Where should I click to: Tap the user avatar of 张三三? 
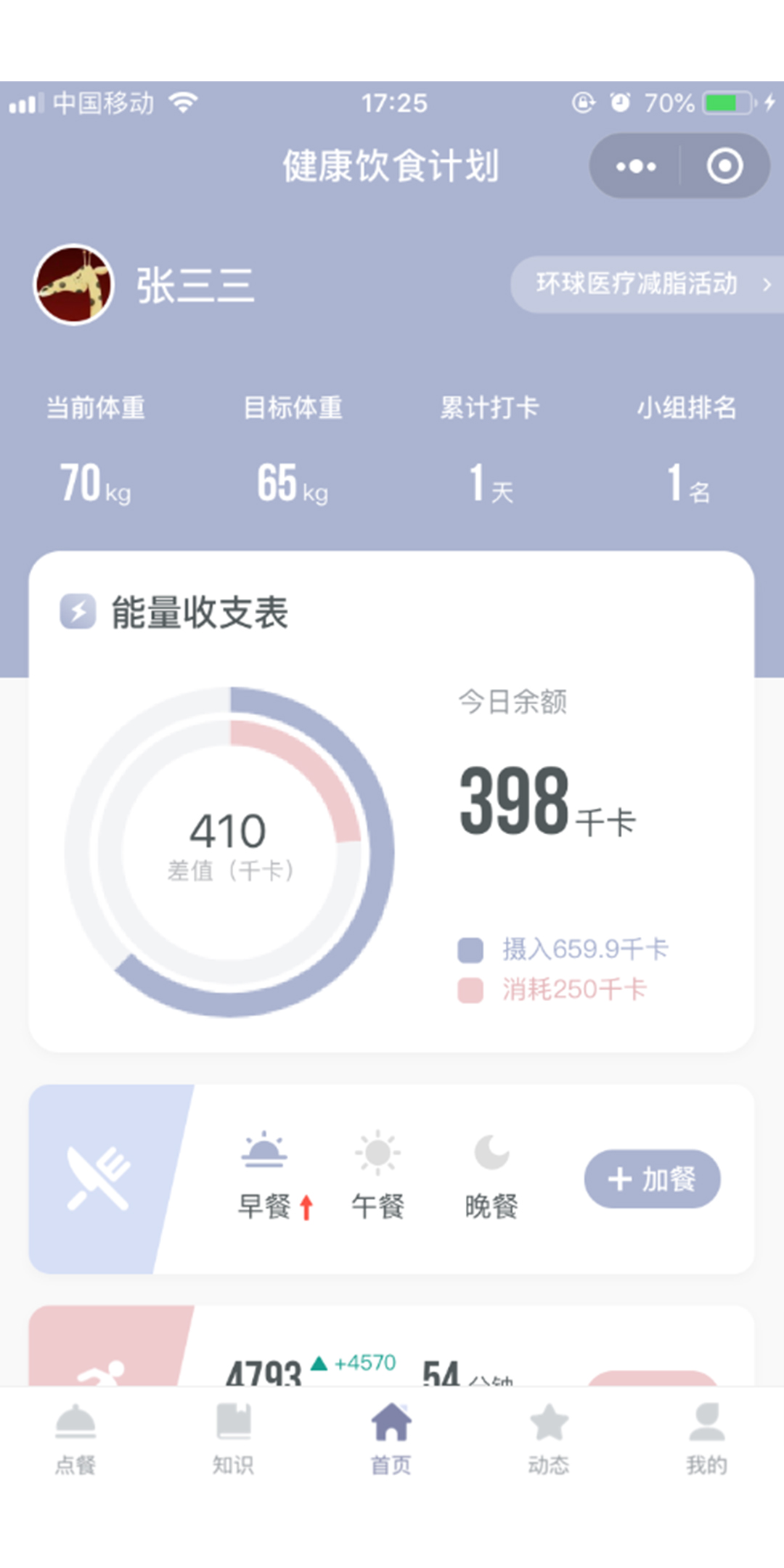(73, 283)
